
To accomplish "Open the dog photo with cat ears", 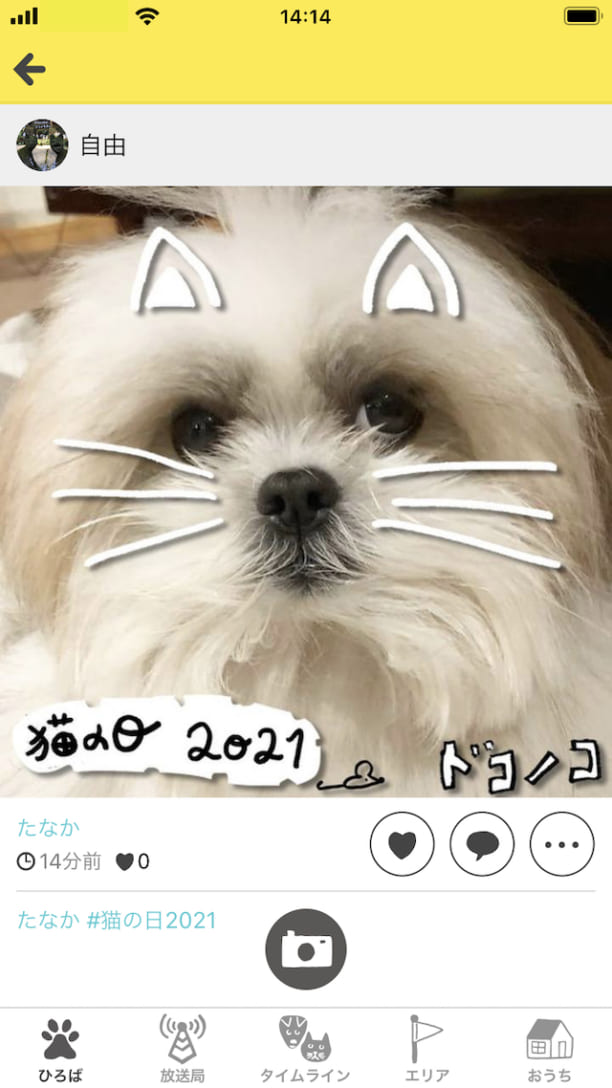I will pyautogui.click(x=306, y=490).
